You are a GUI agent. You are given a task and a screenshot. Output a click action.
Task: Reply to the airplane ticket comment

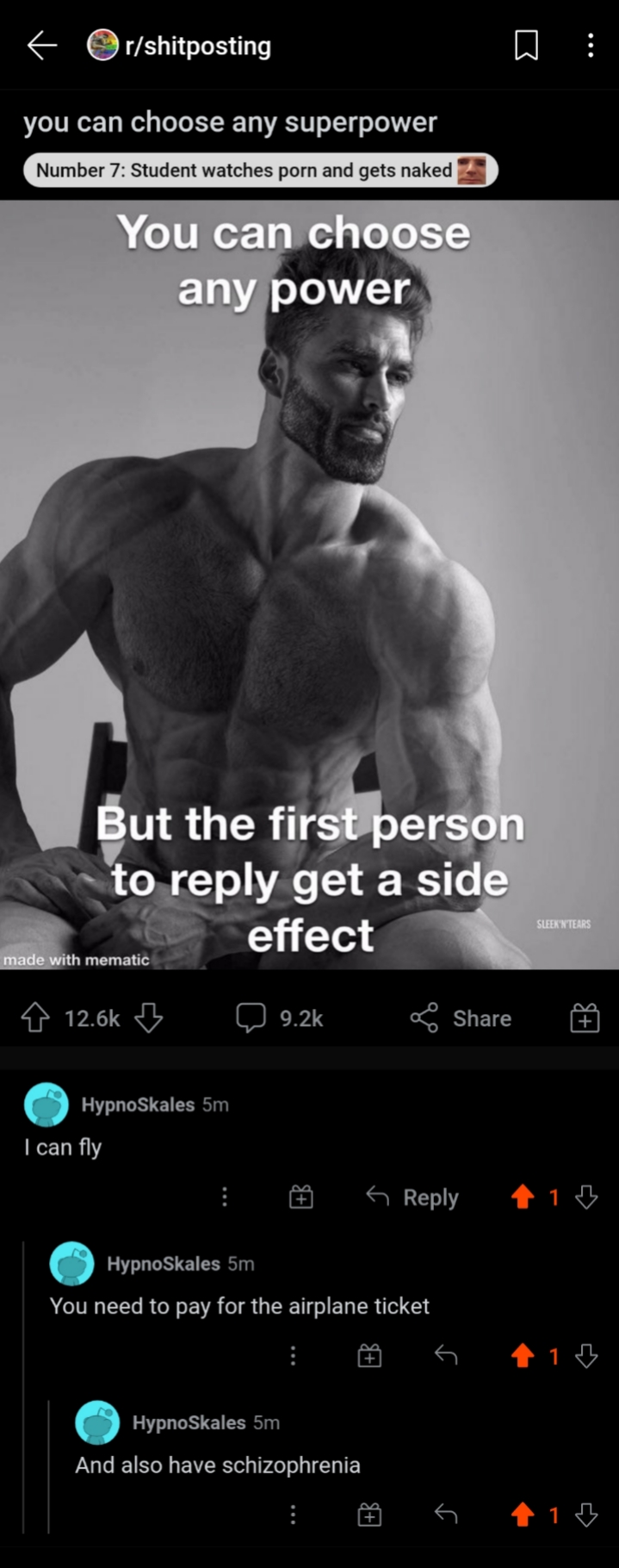[445, 1356]
